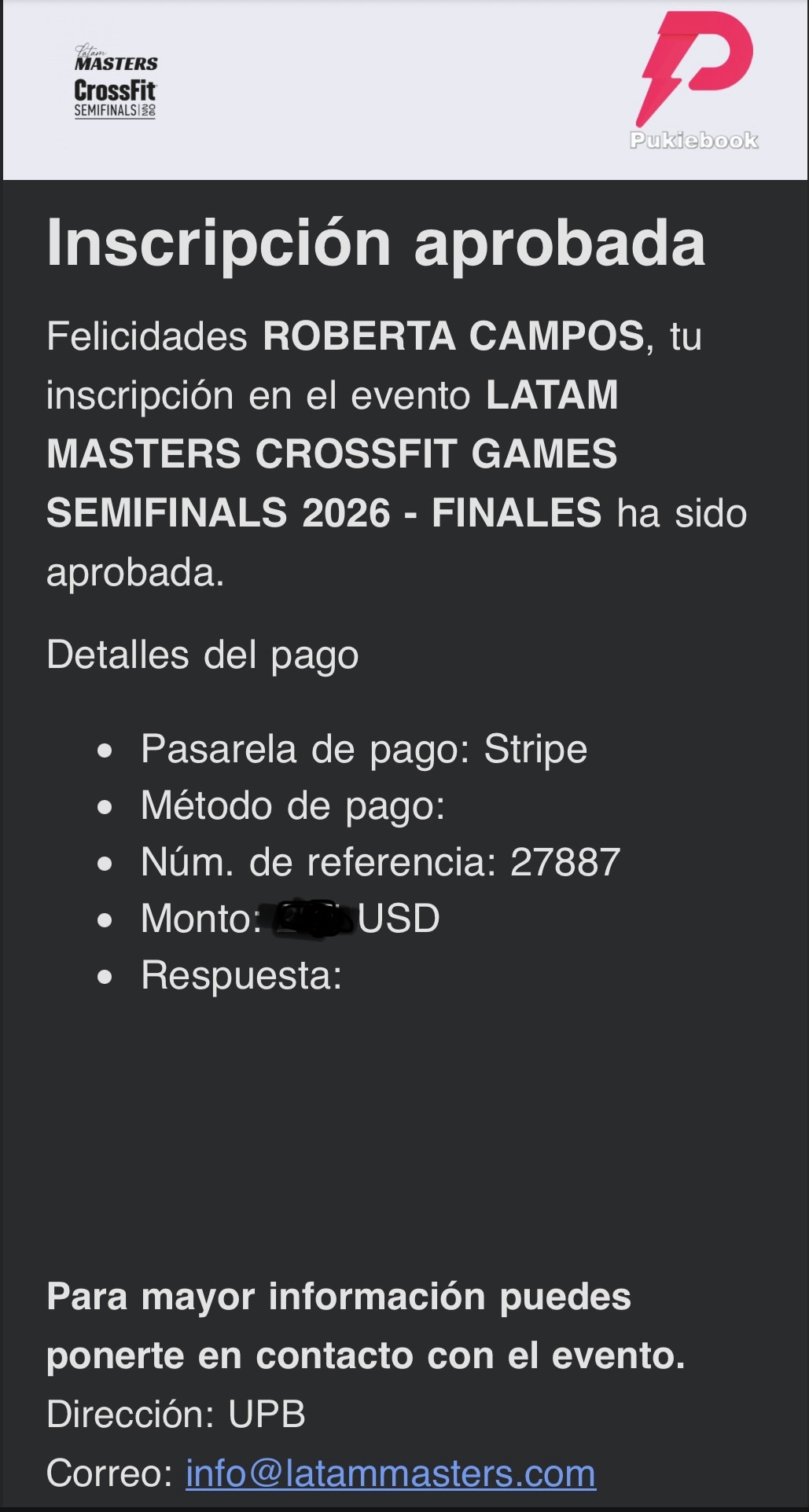The image size is (809, 1512).
Task: Open the info@latammasters.com email link
Action: point(390,1473)
